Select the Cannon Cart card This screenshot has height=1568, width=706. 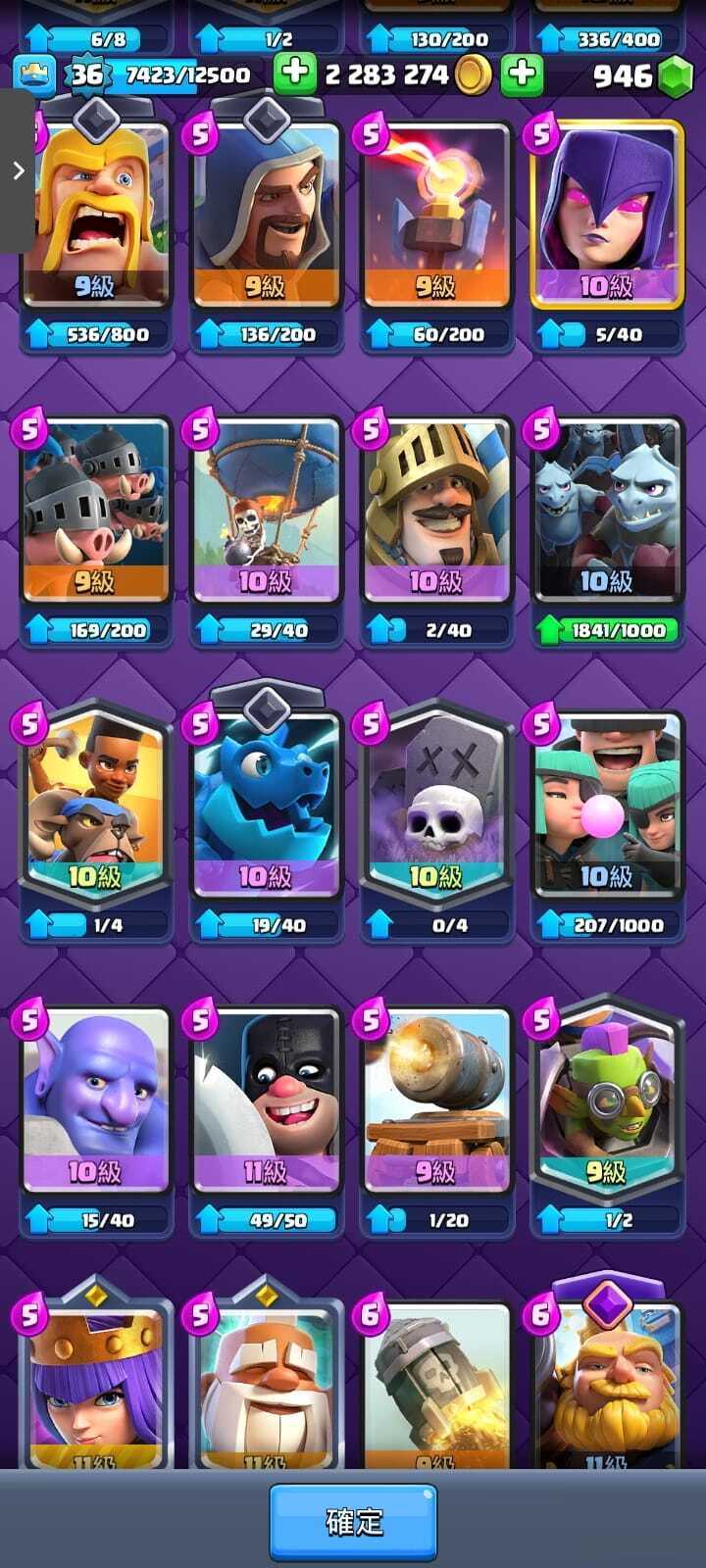coord(436,1098)
